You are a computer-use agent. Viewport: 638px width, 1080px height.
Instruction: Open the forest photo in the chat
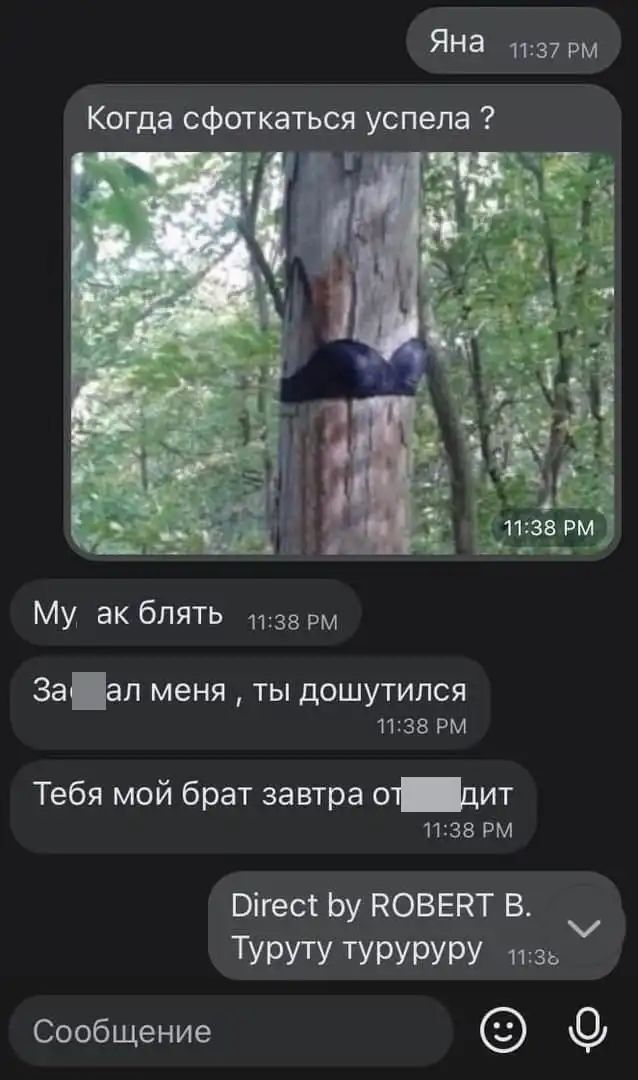343,352
